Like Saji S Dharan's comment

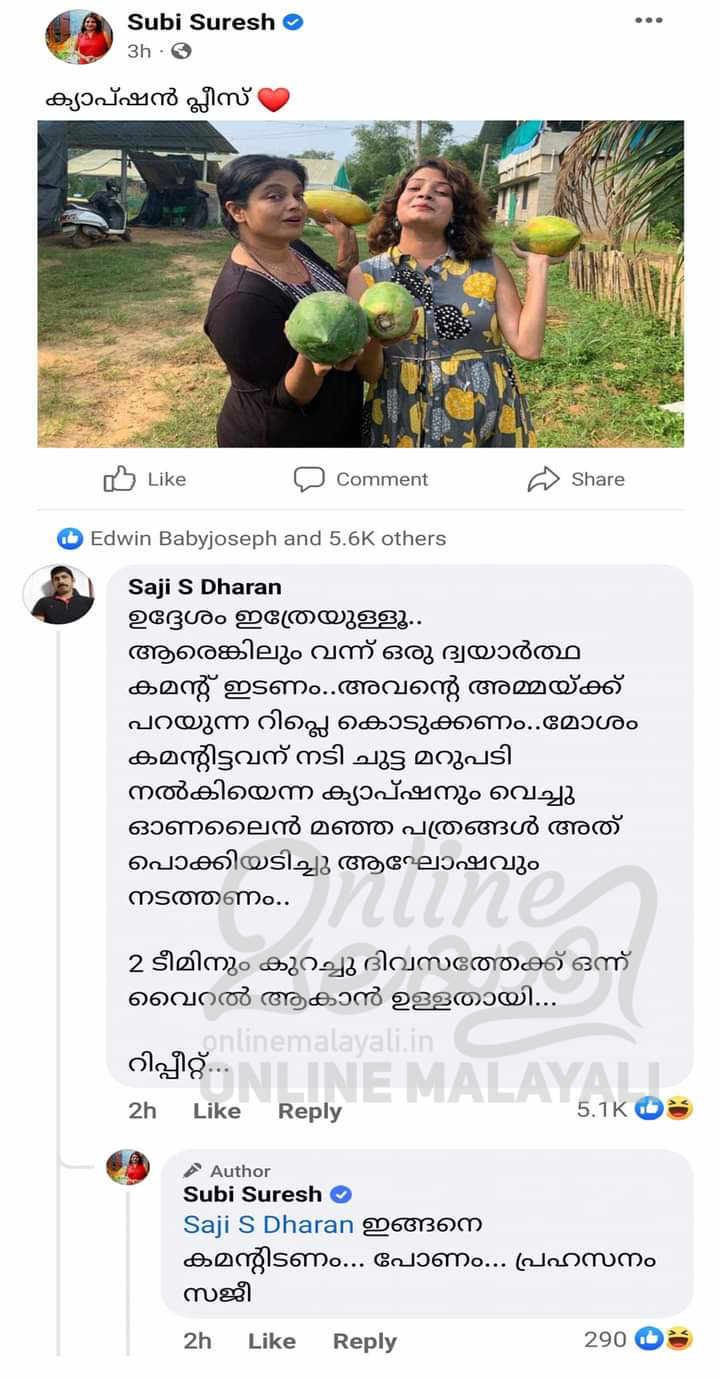coord(217,1111)
